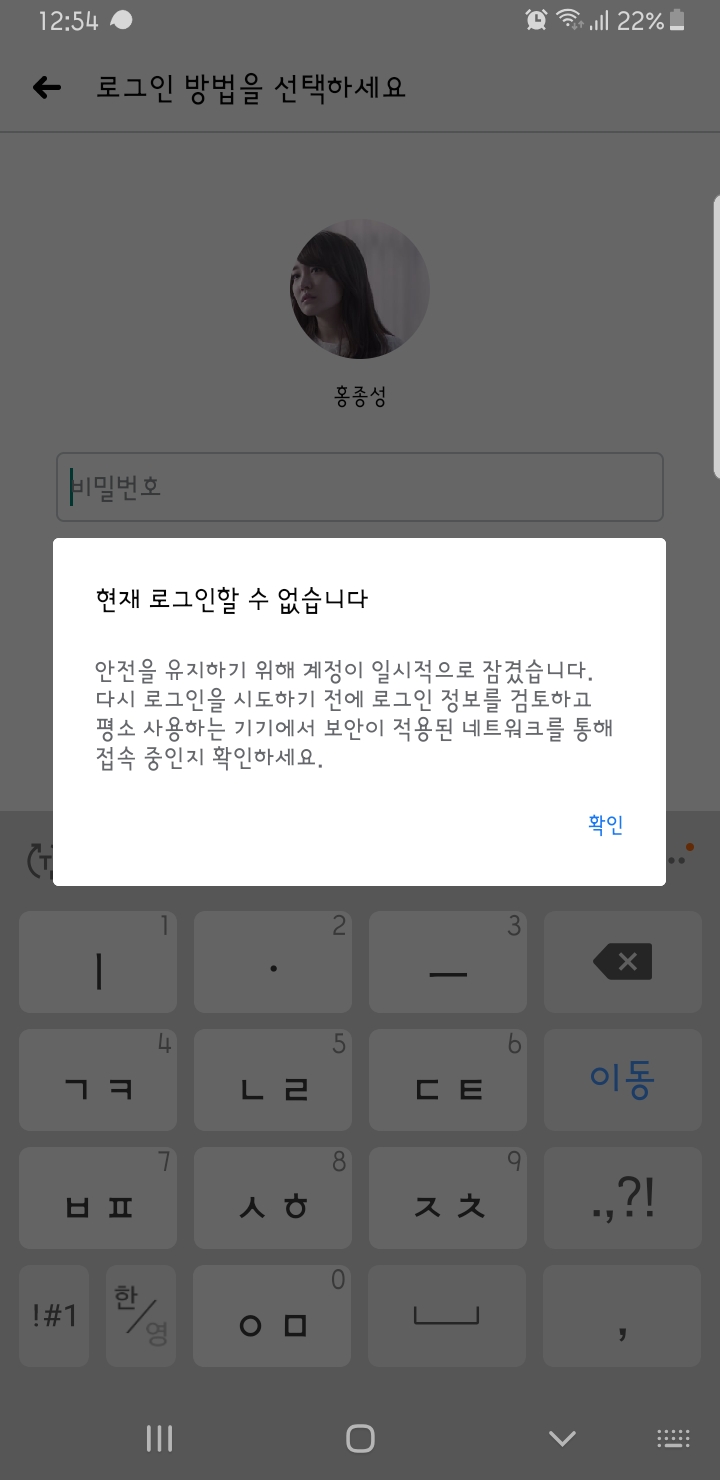Tap the 비밀번호 password field
The width and height of the screenshot is (720, 1480).
tap(360, 487)
